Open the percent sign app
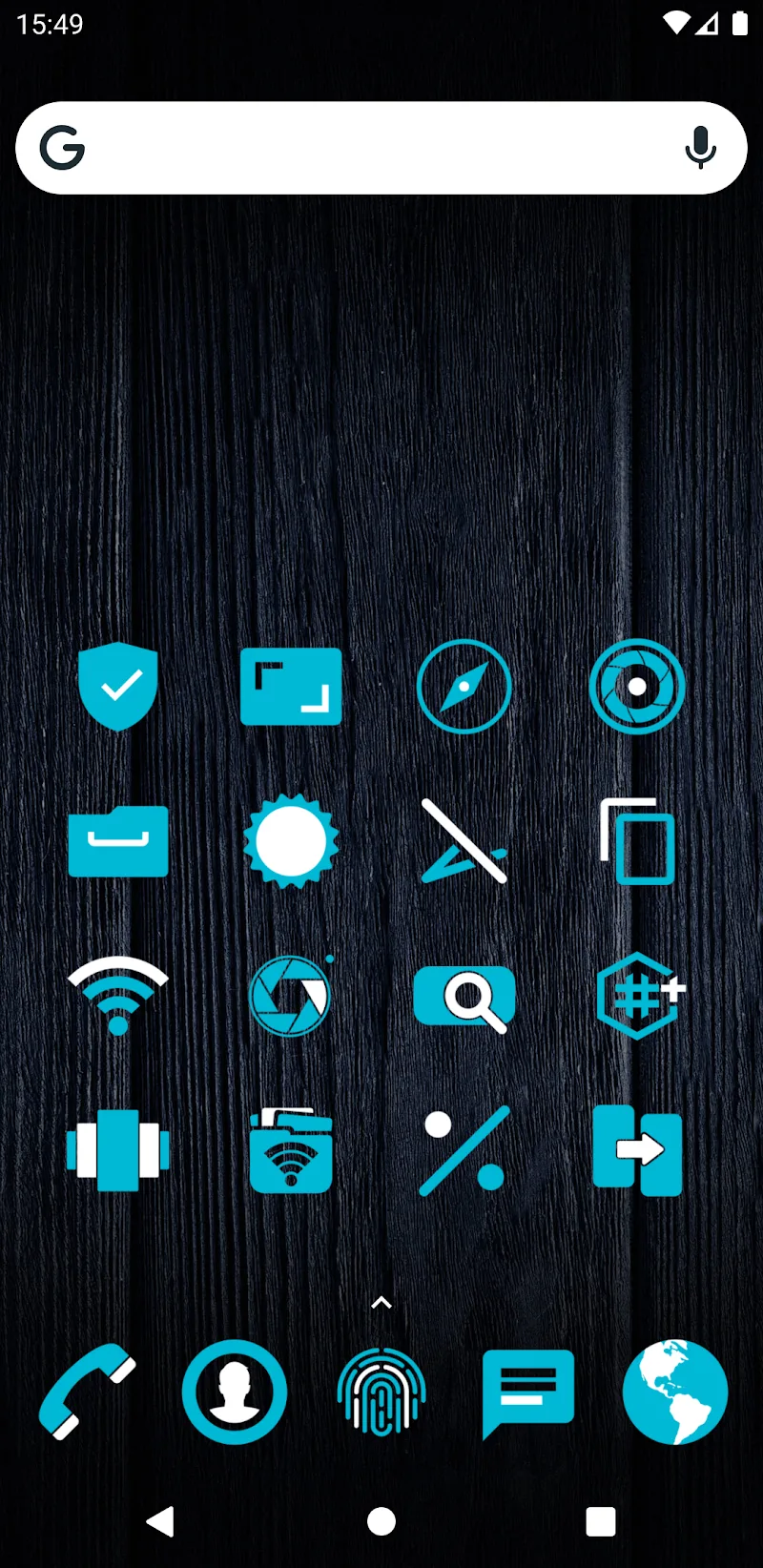 tap(464, 1150)
